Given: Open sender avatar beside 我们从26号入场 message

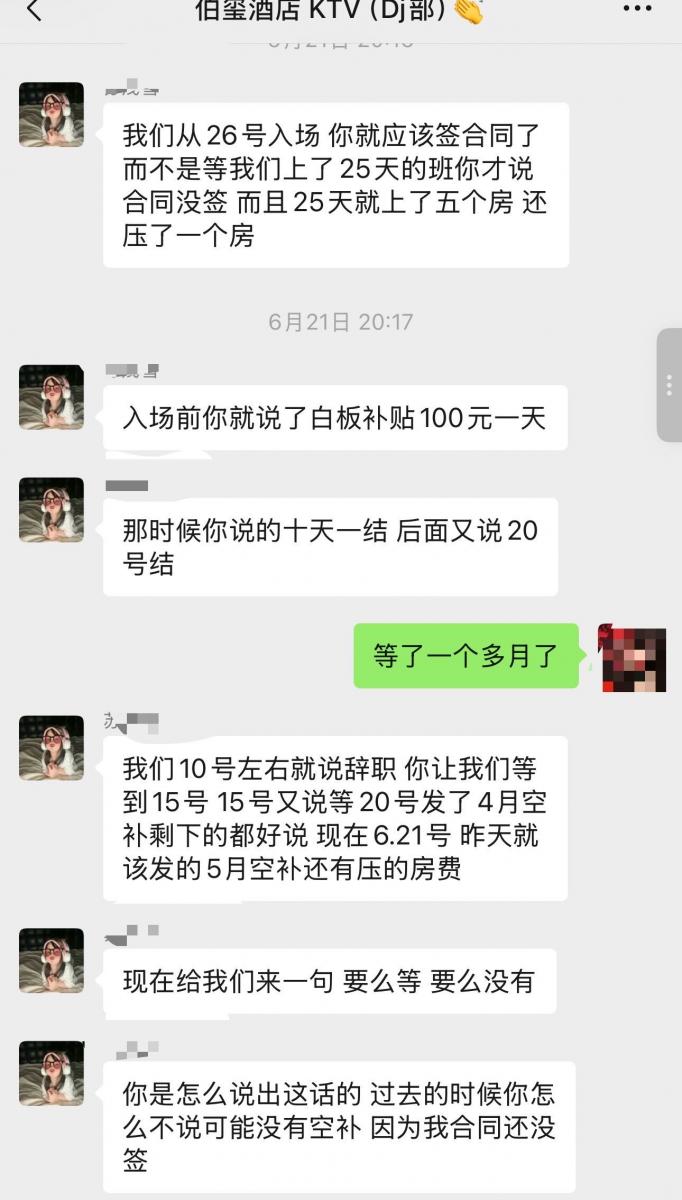Looking at the screenshot, I should pos(51,115).
